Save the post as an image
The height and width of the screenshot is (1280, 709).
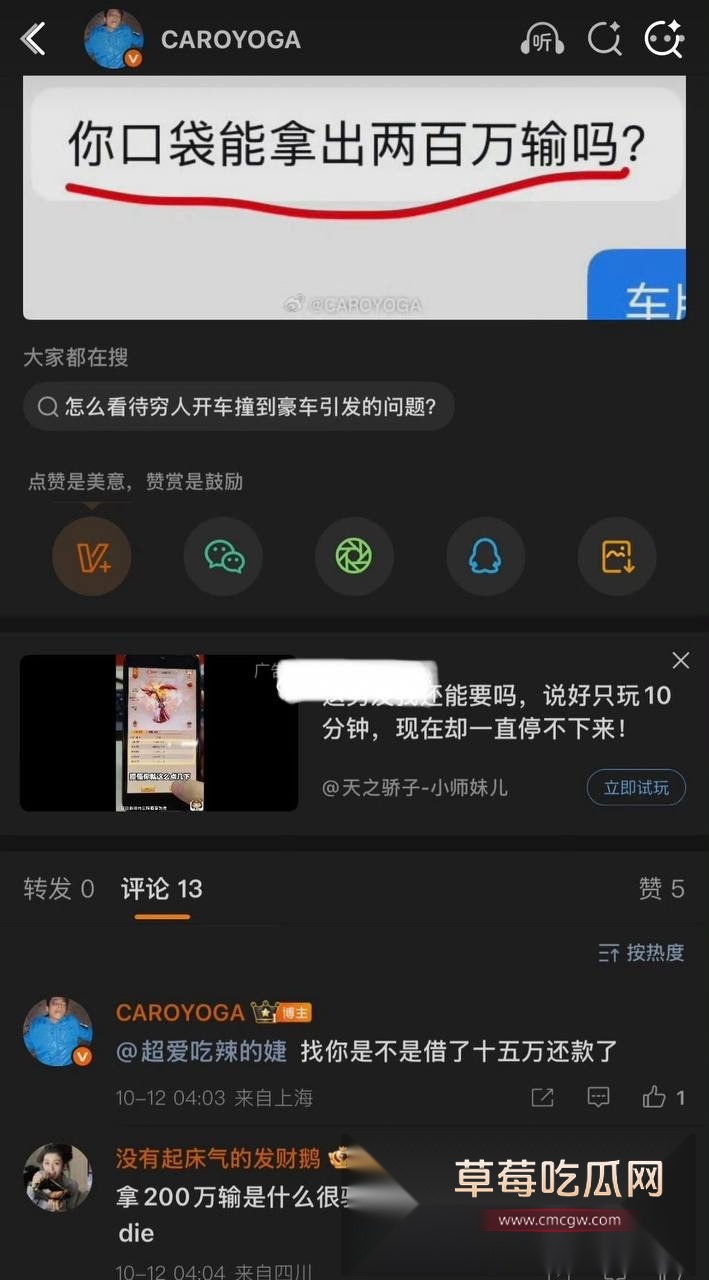pyautogui.click(x=617, y=556)
